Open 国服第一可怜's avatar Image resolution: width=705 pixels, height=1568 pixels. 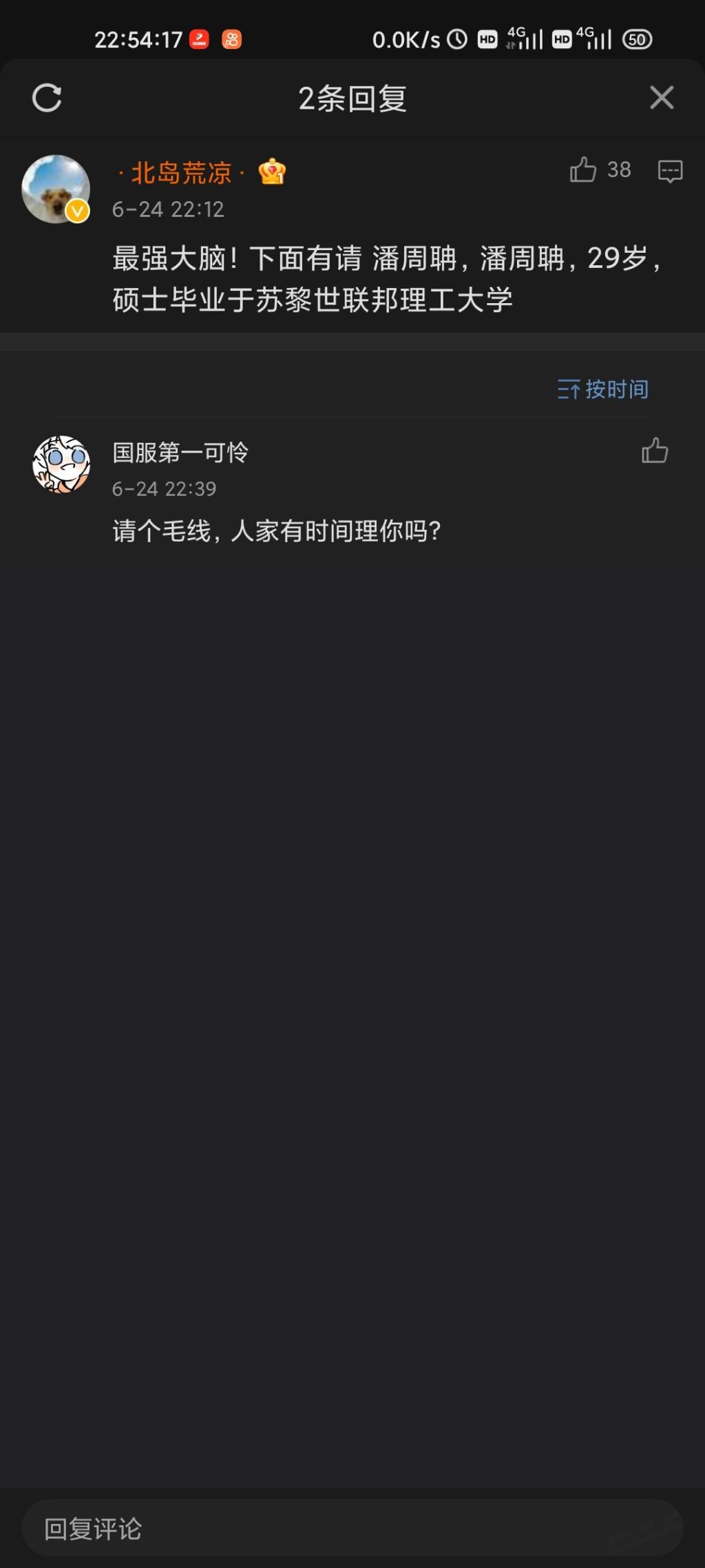pos(61,464)
